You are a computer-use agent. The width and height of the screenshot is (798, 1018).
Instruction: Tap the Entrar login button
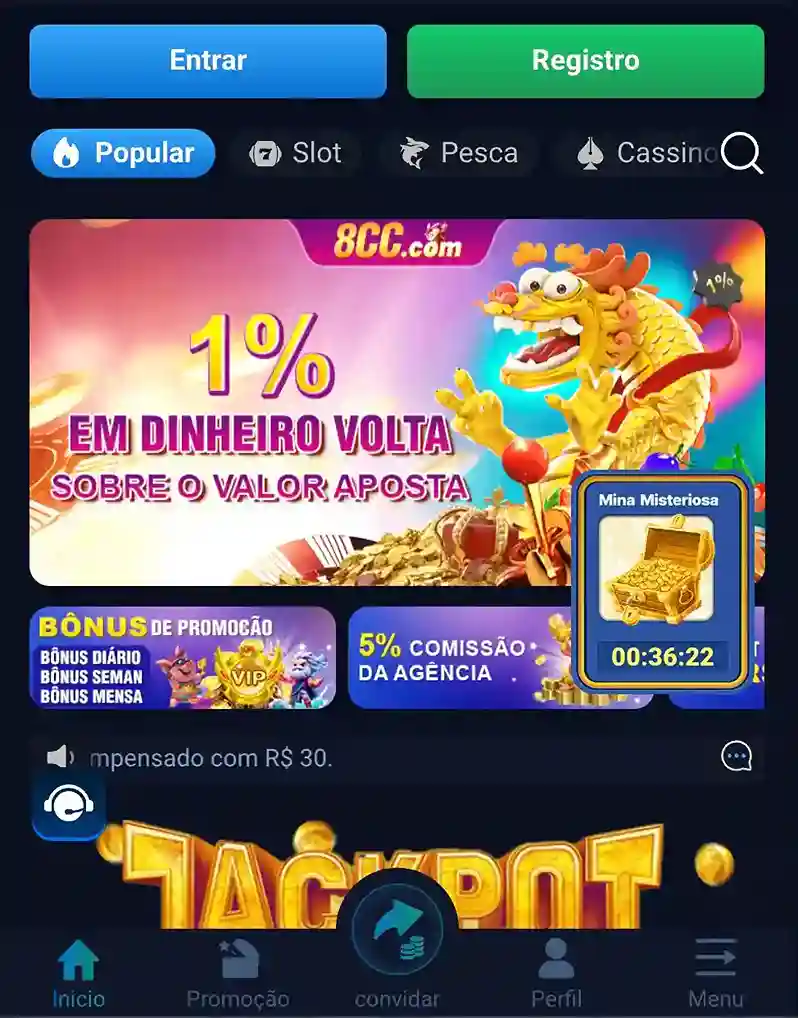(x=208, y=61)
